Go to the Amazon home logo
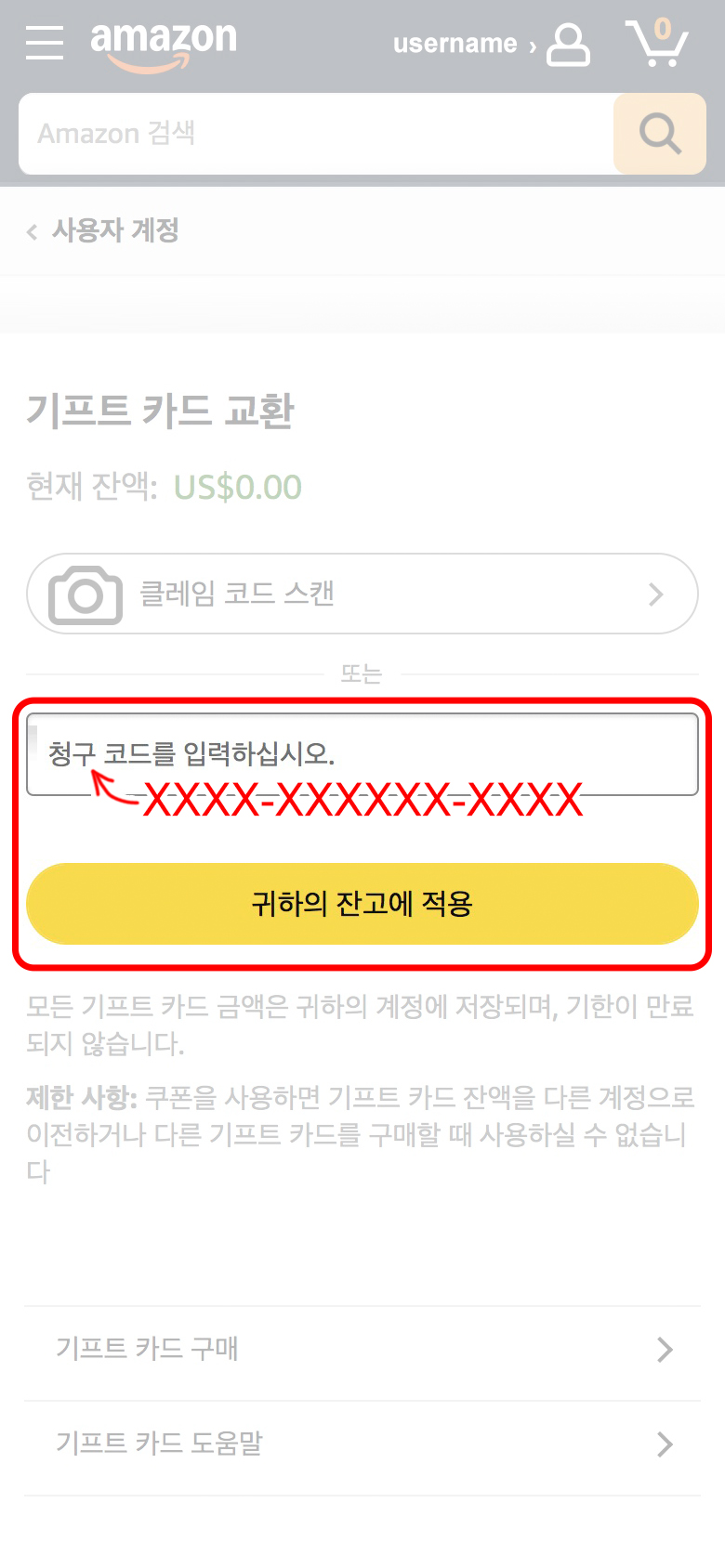The image size is (725, 1568). (164, 46)
